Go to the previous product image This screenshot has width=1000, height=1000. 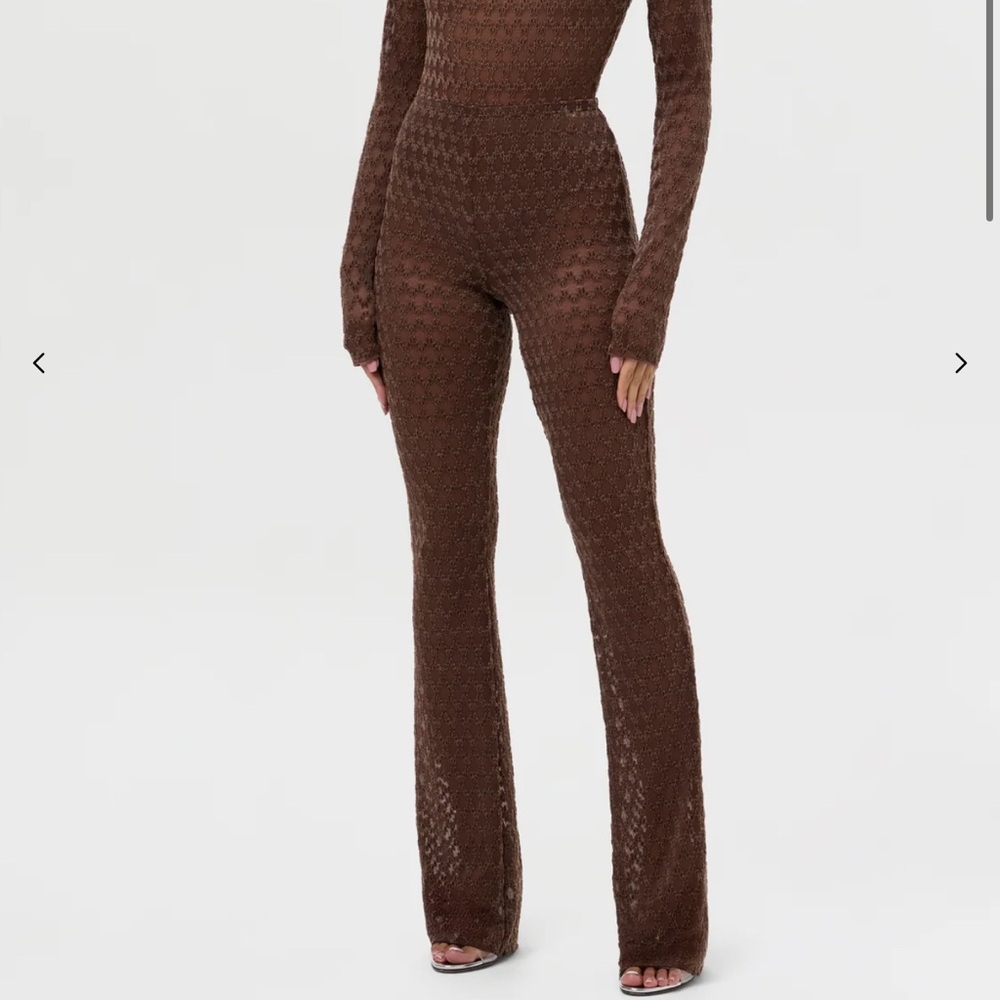pos(39,363)
